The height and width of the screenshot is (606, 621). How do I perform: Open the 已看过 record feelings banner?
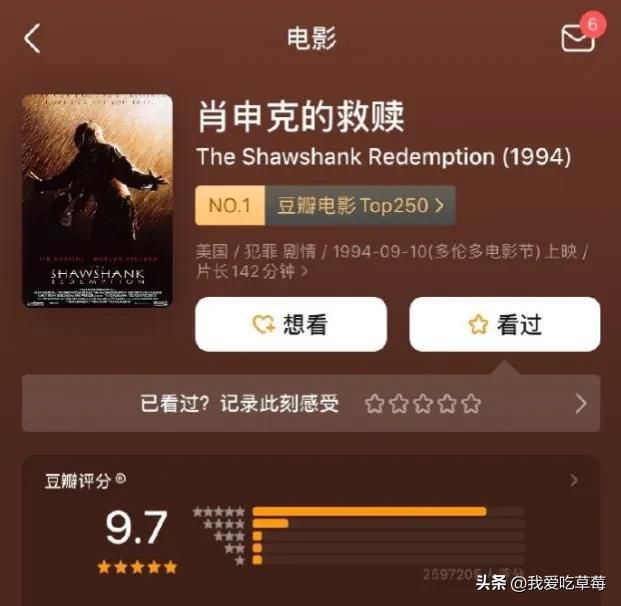[x=311, y=404]
